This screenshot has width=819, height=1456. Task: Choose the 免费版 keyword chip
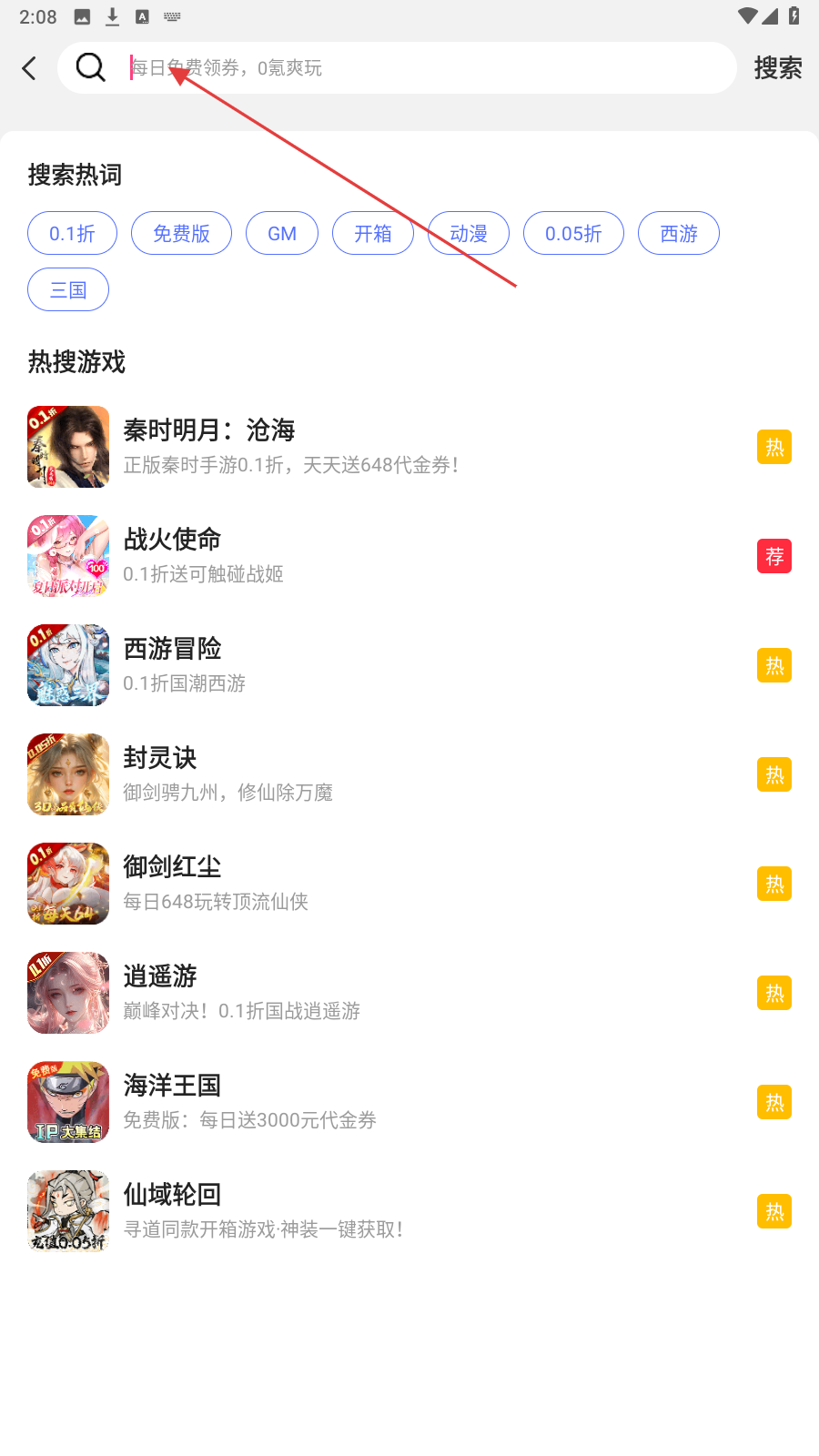point(181,234)
